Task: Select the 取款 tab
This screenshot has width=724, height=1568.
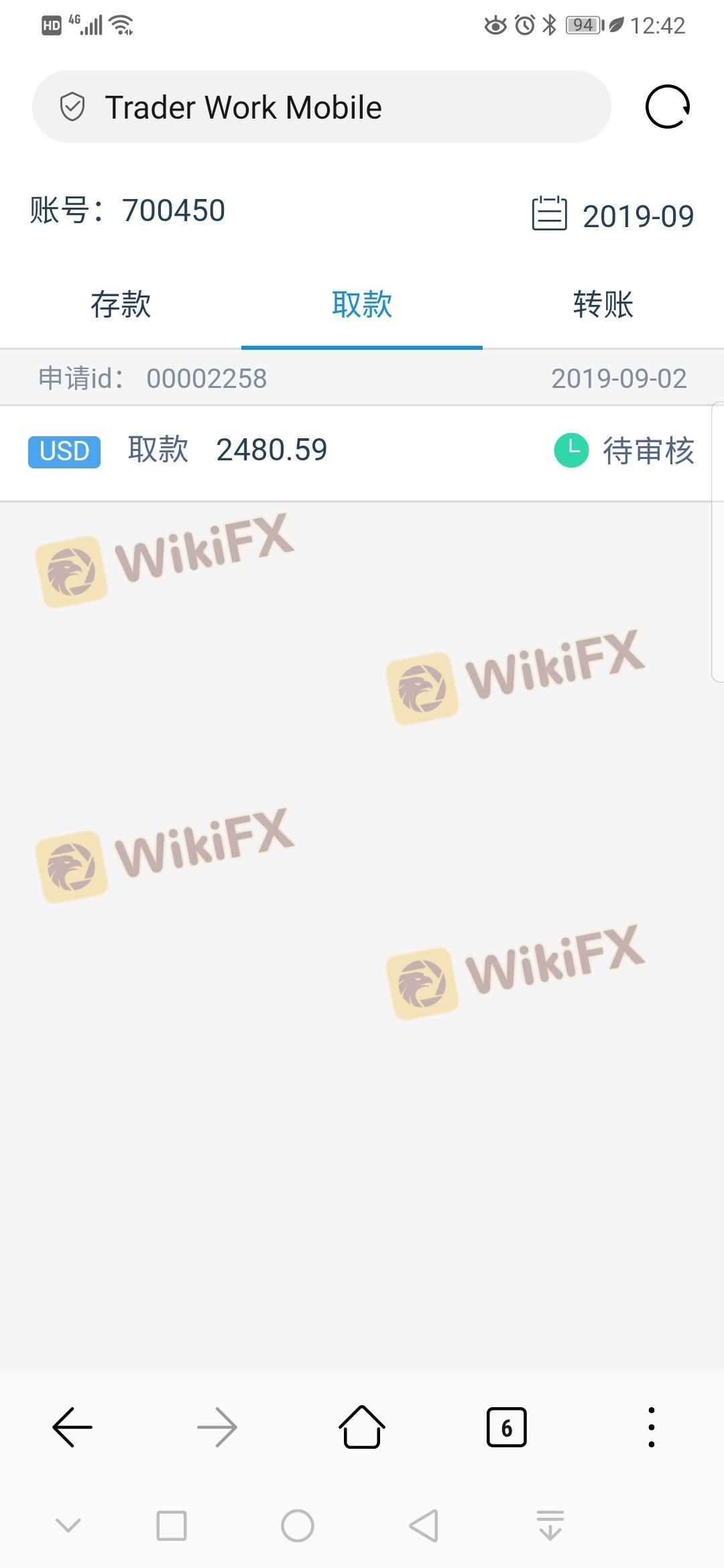Action: pos(362,305)
